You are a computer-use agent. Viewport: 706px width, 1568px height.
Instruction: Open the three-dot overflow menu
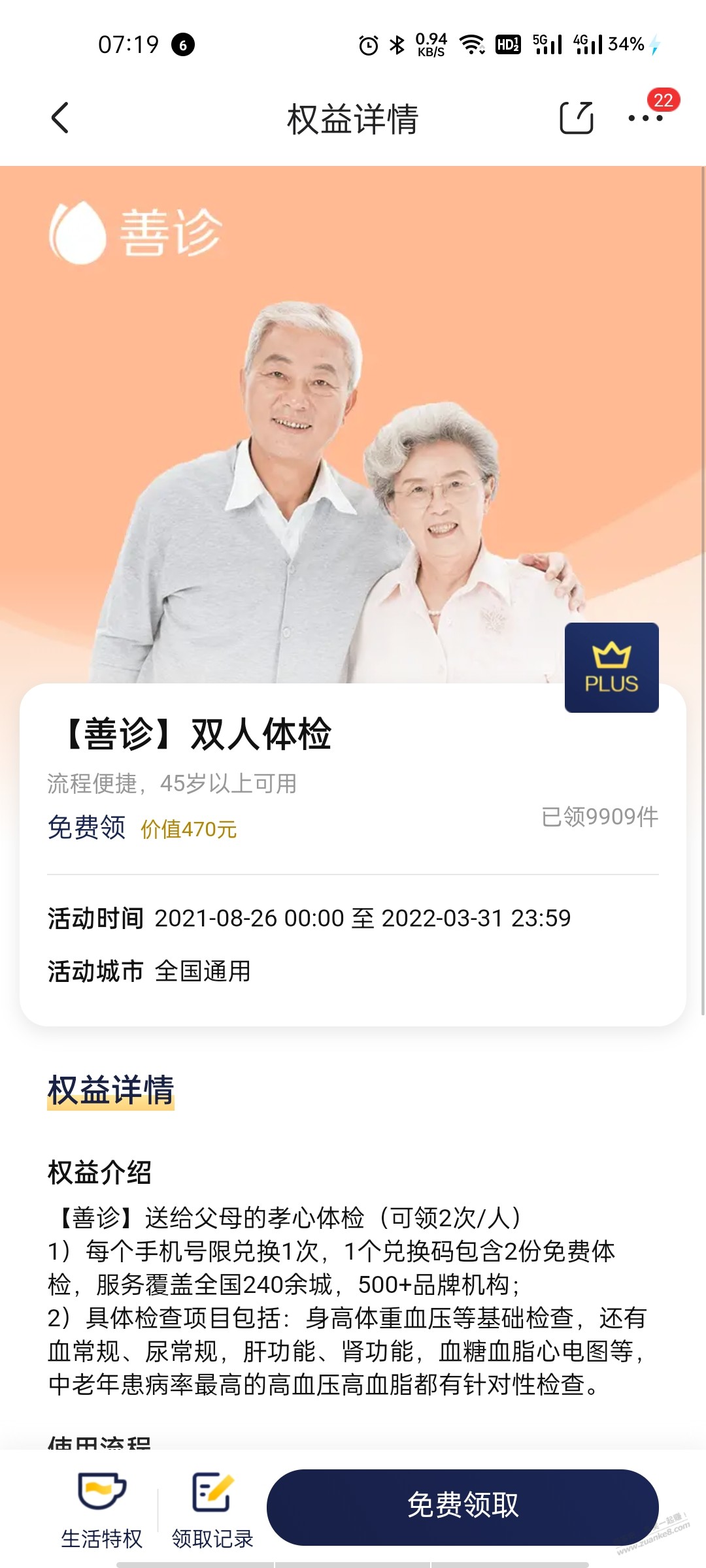coord(645,118)
